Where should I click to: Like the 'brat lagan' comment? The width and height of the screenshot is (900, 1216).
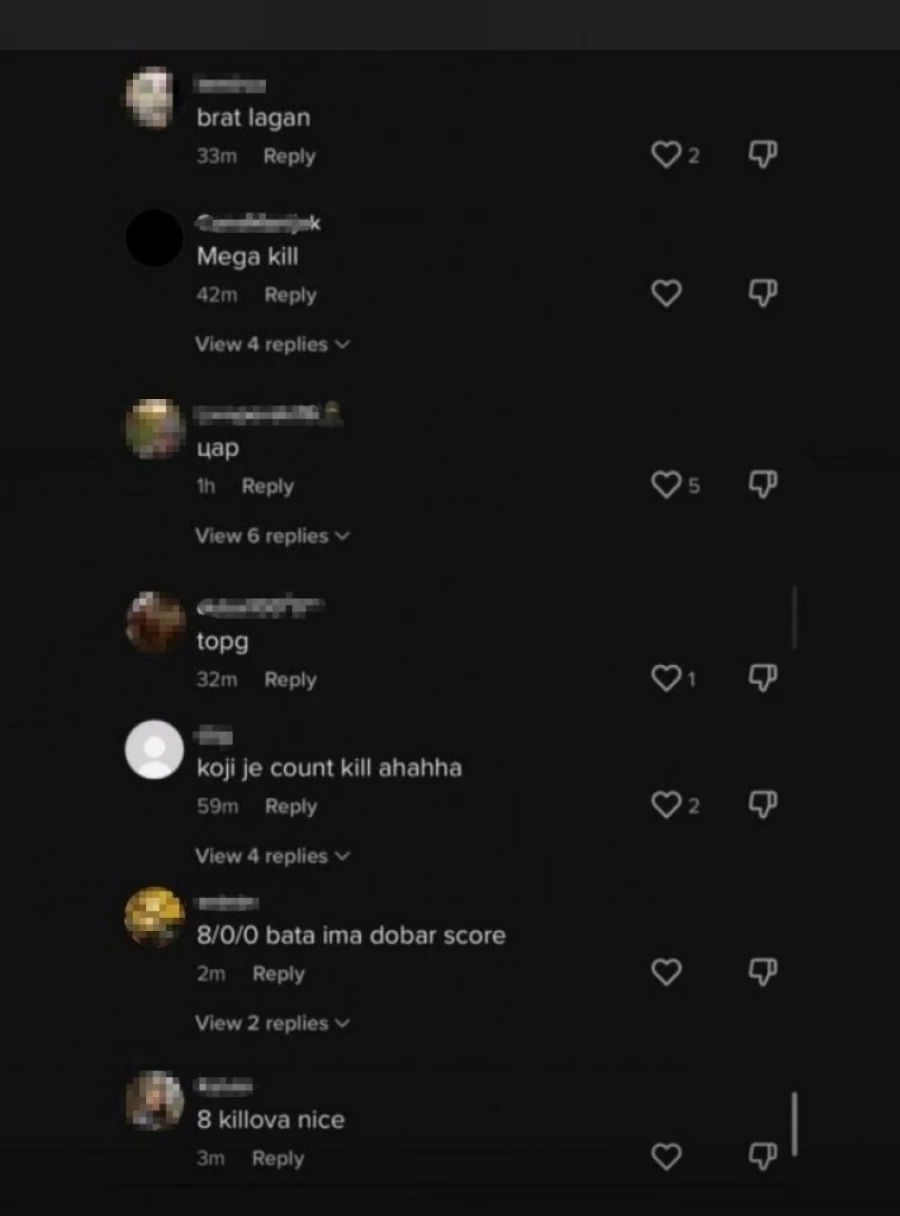point(666,154)
